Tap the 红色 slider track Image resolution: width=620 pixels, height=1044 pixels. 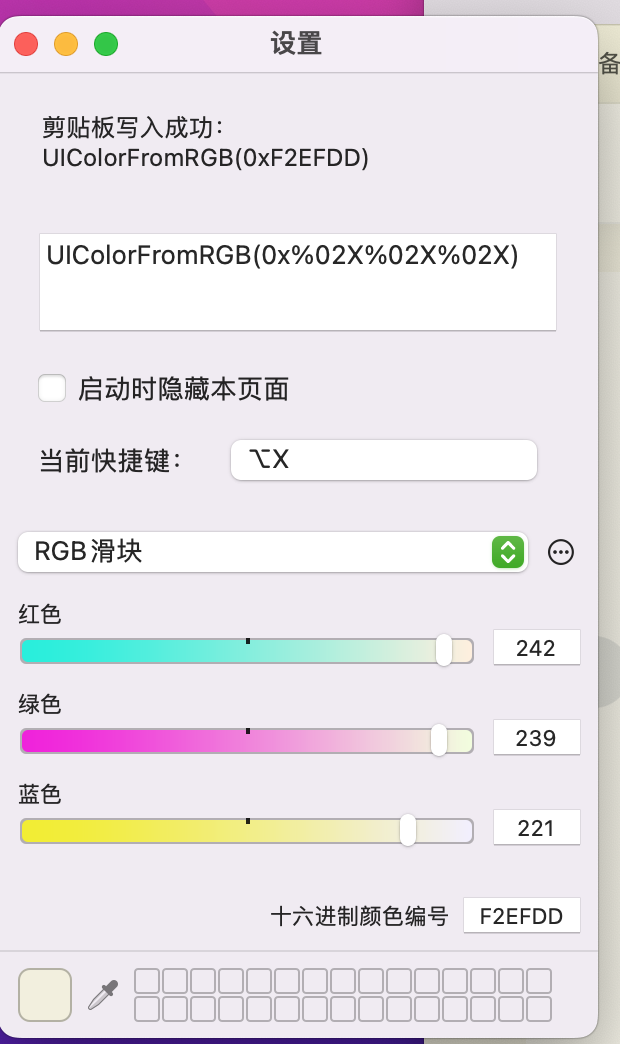[246, 651]
